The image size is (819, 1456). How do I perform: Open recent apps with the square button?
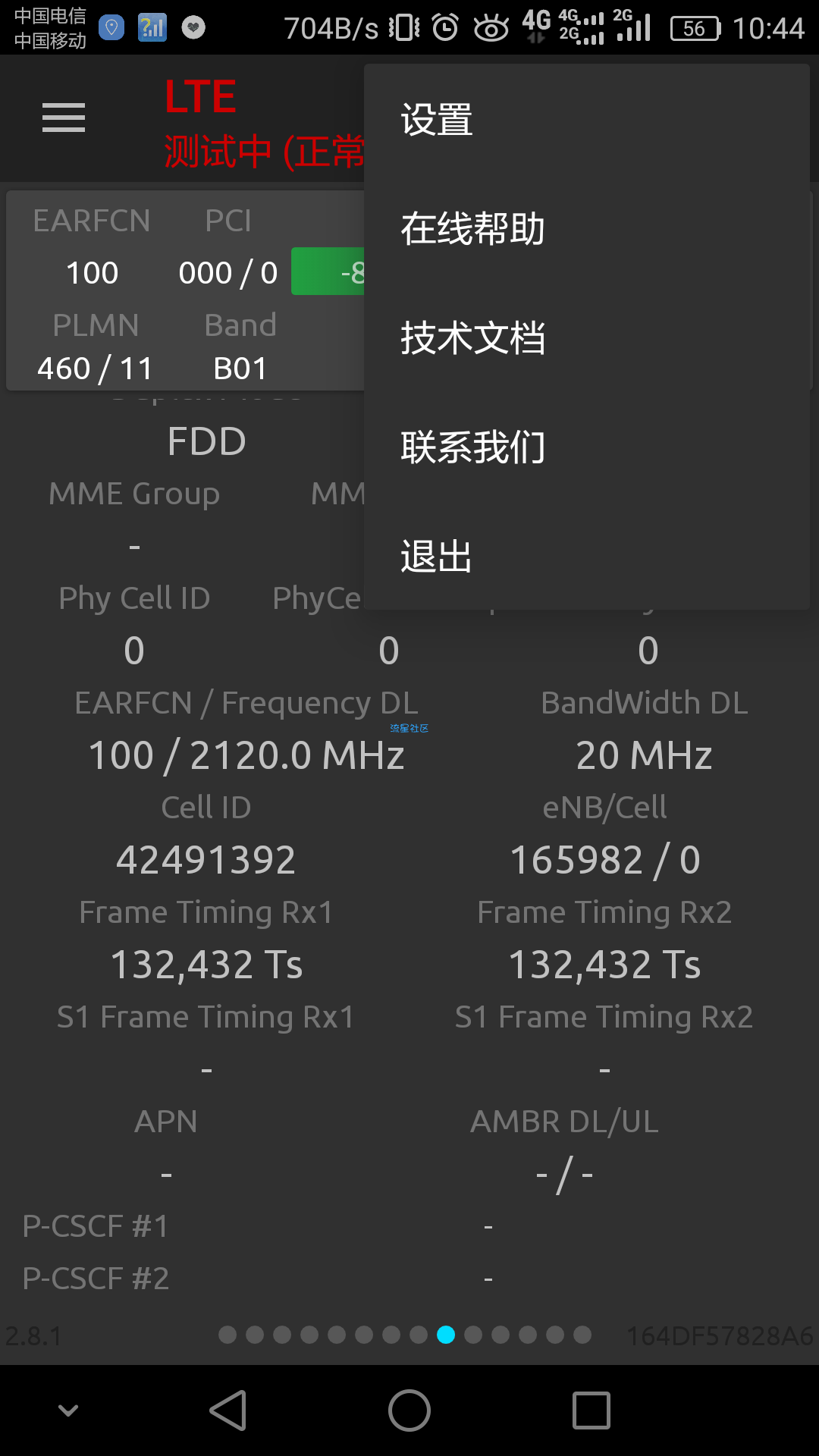point(591,1410)
